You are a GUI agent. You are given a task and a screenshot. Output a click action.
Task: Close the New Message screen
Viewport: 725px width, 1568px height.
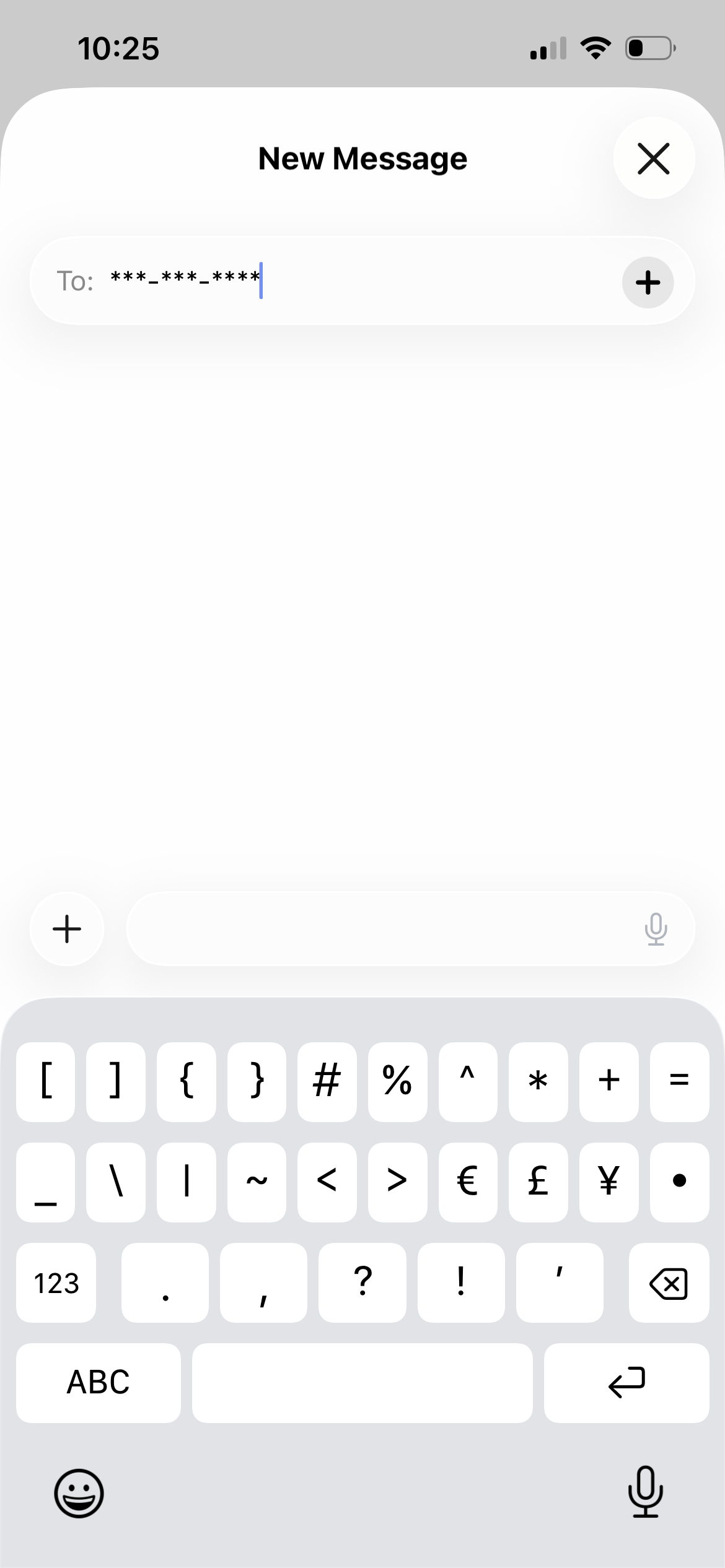pyautogui.click(x=654, y=159)
